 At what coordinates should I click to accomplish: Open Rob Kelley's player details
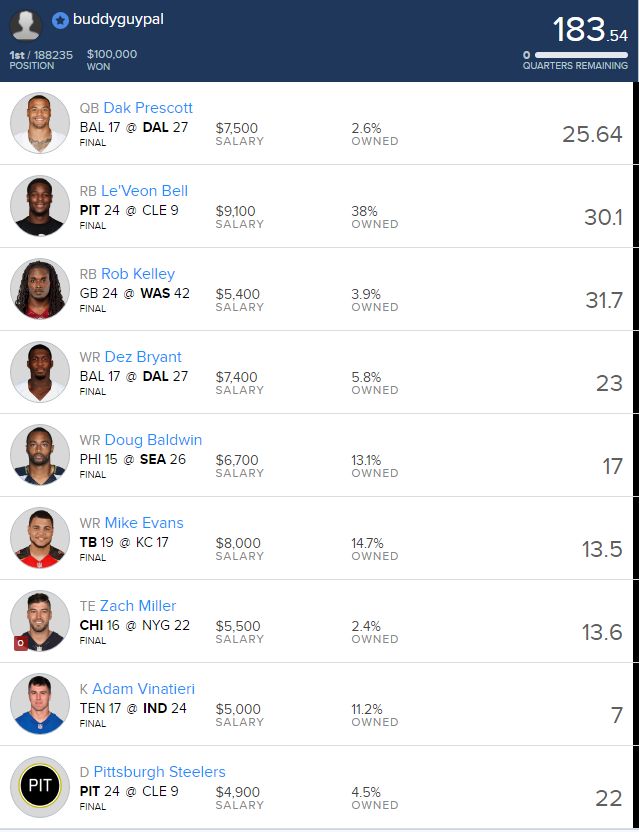(138, 274)
